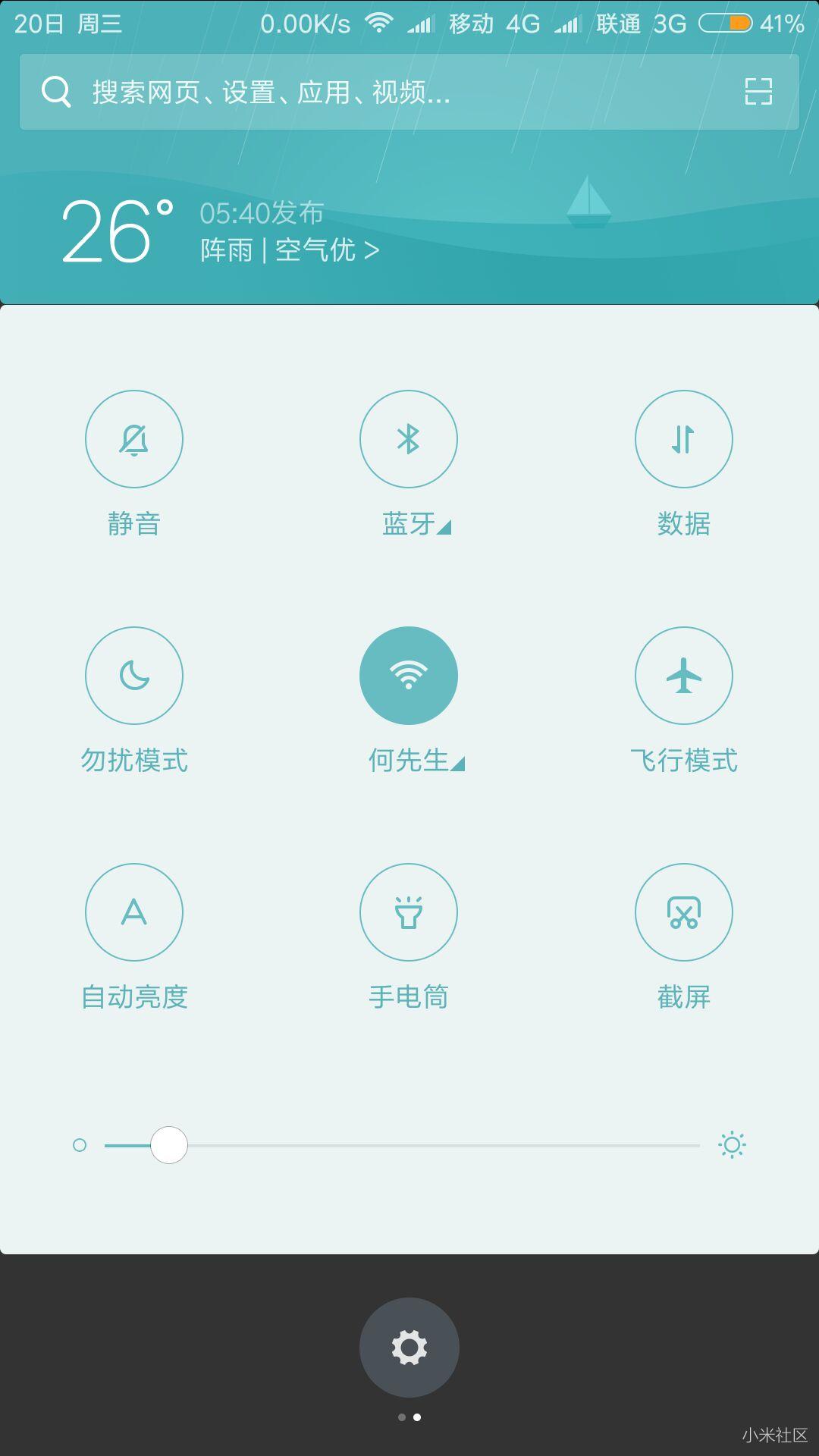The width and height of the screenshot is (819, 1456).
Task: Tap the Airplane mode (飞行模式) icon
Action: 683,675
